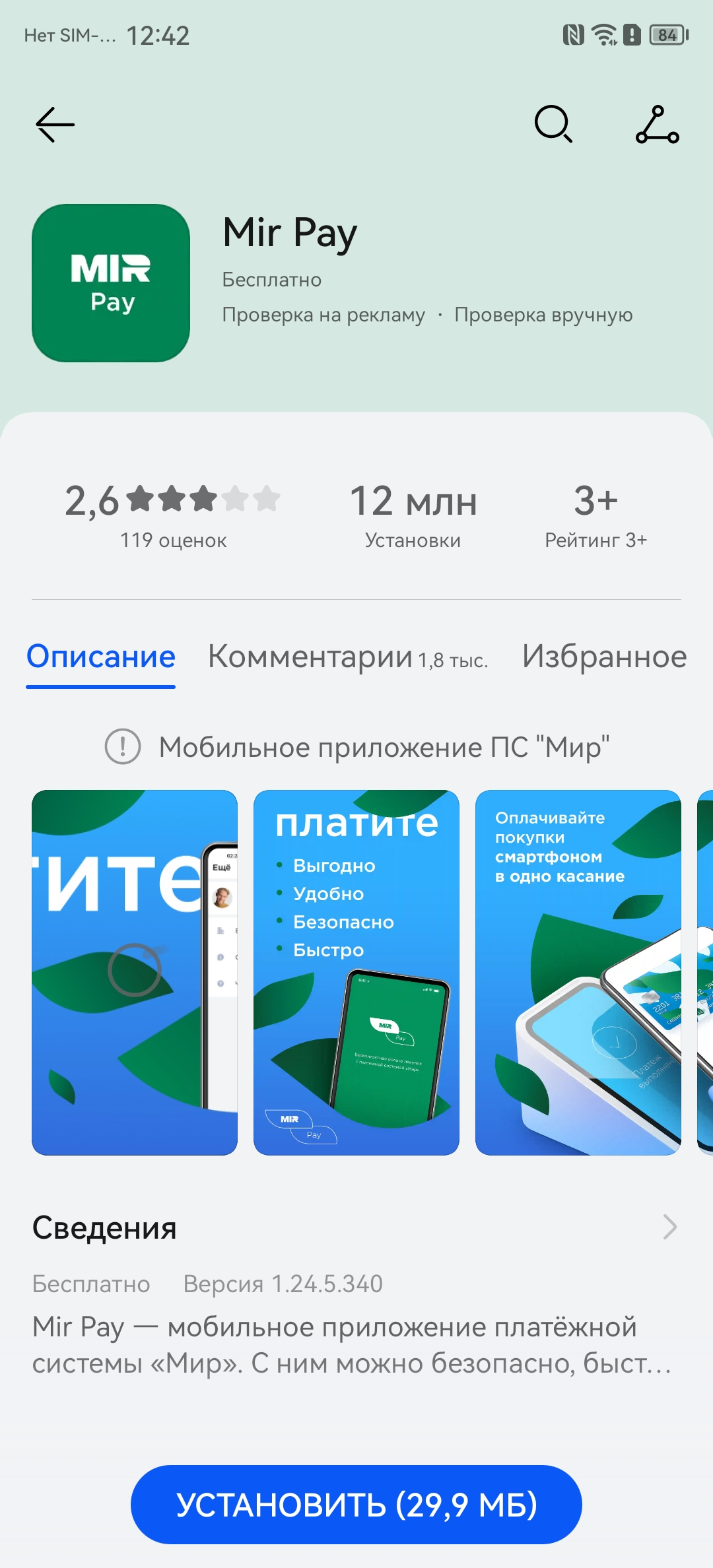Switch to the Комментарии tab
713x1568 pixels.
coord(348,657)
